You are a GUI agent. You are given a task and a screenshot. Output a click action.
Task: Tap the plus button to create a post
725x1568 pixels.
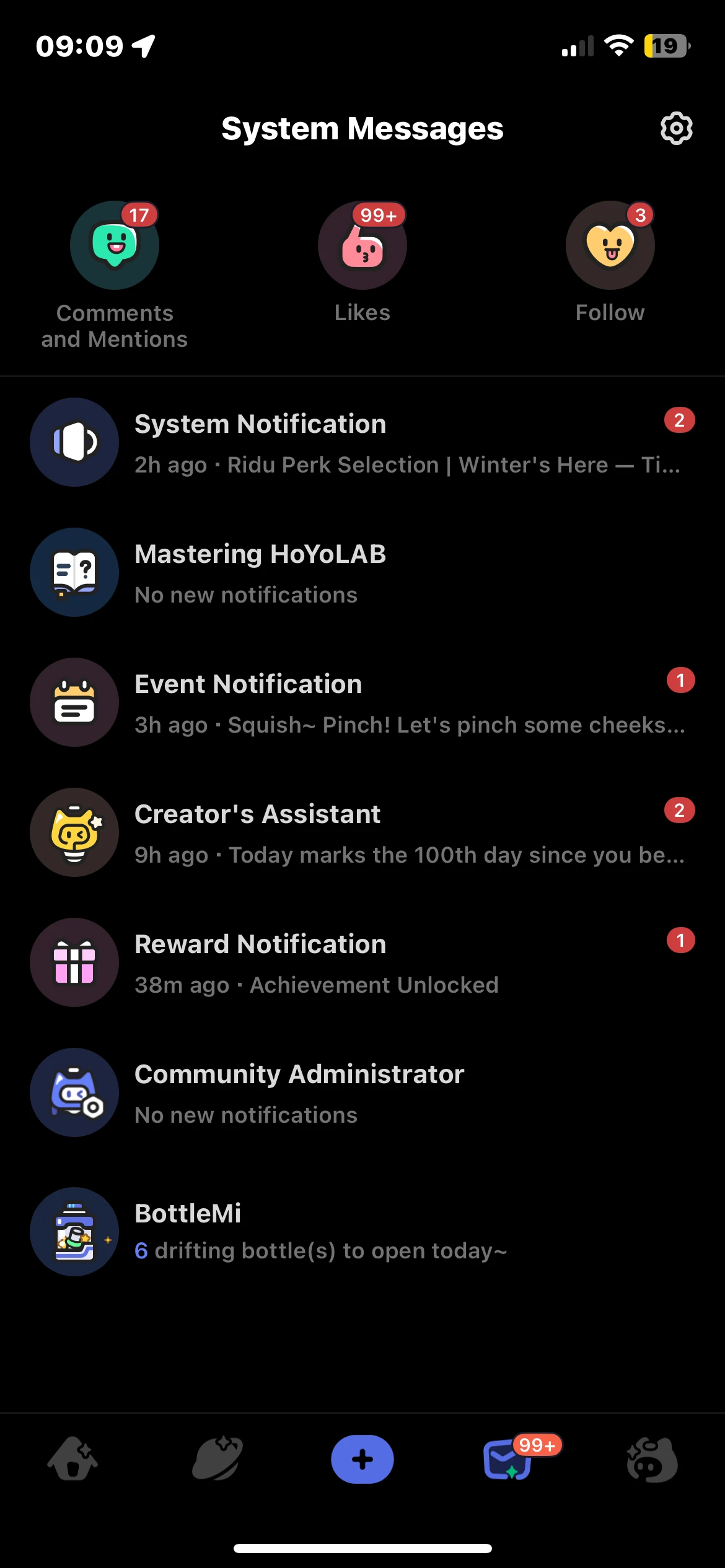(x=362, y=1458)
